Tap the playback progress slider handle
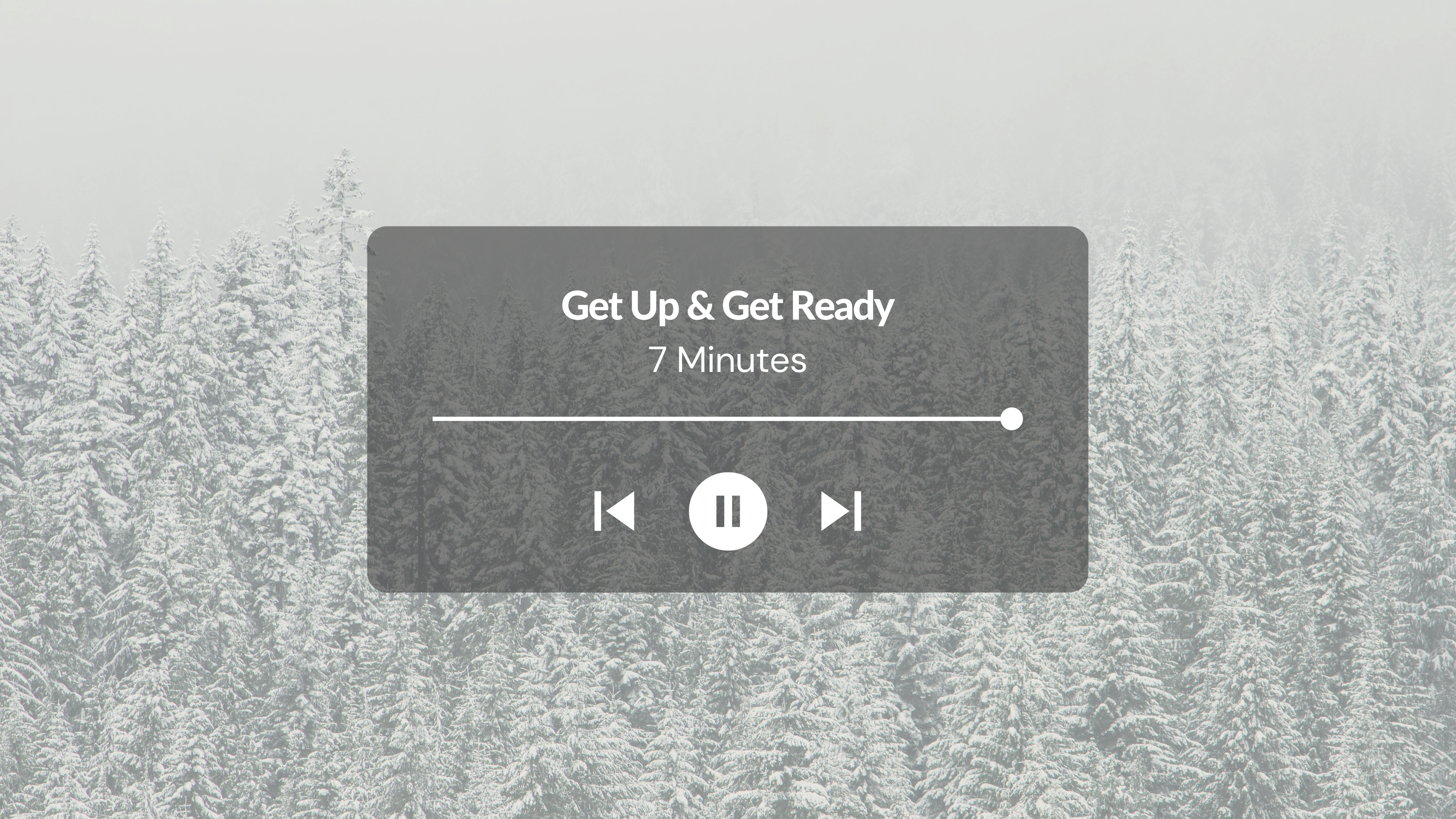The image size is (1456, 819). (x=1011, y=419)
